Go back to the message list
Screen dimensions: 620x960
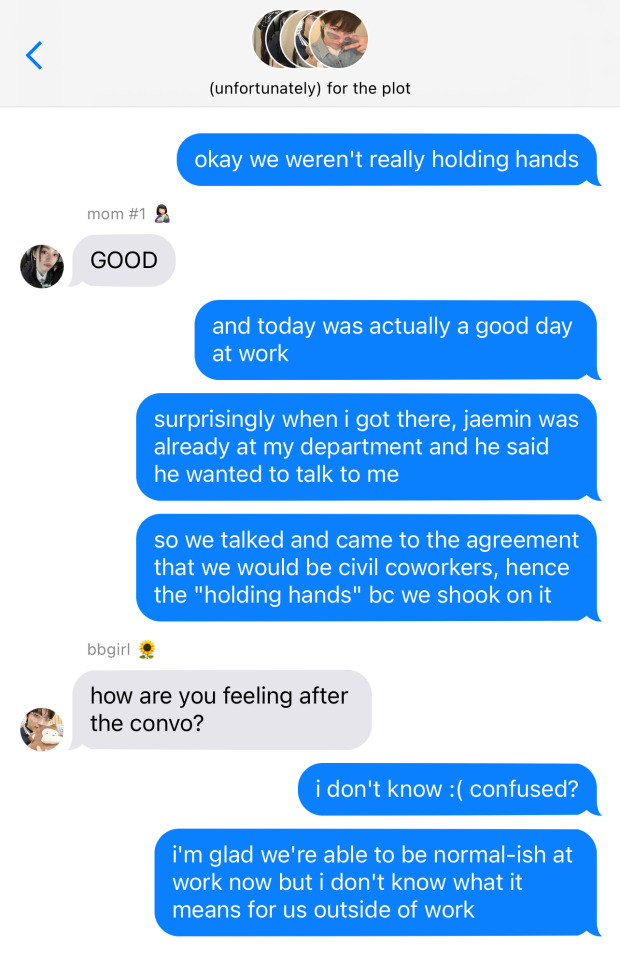pos(34,54)
